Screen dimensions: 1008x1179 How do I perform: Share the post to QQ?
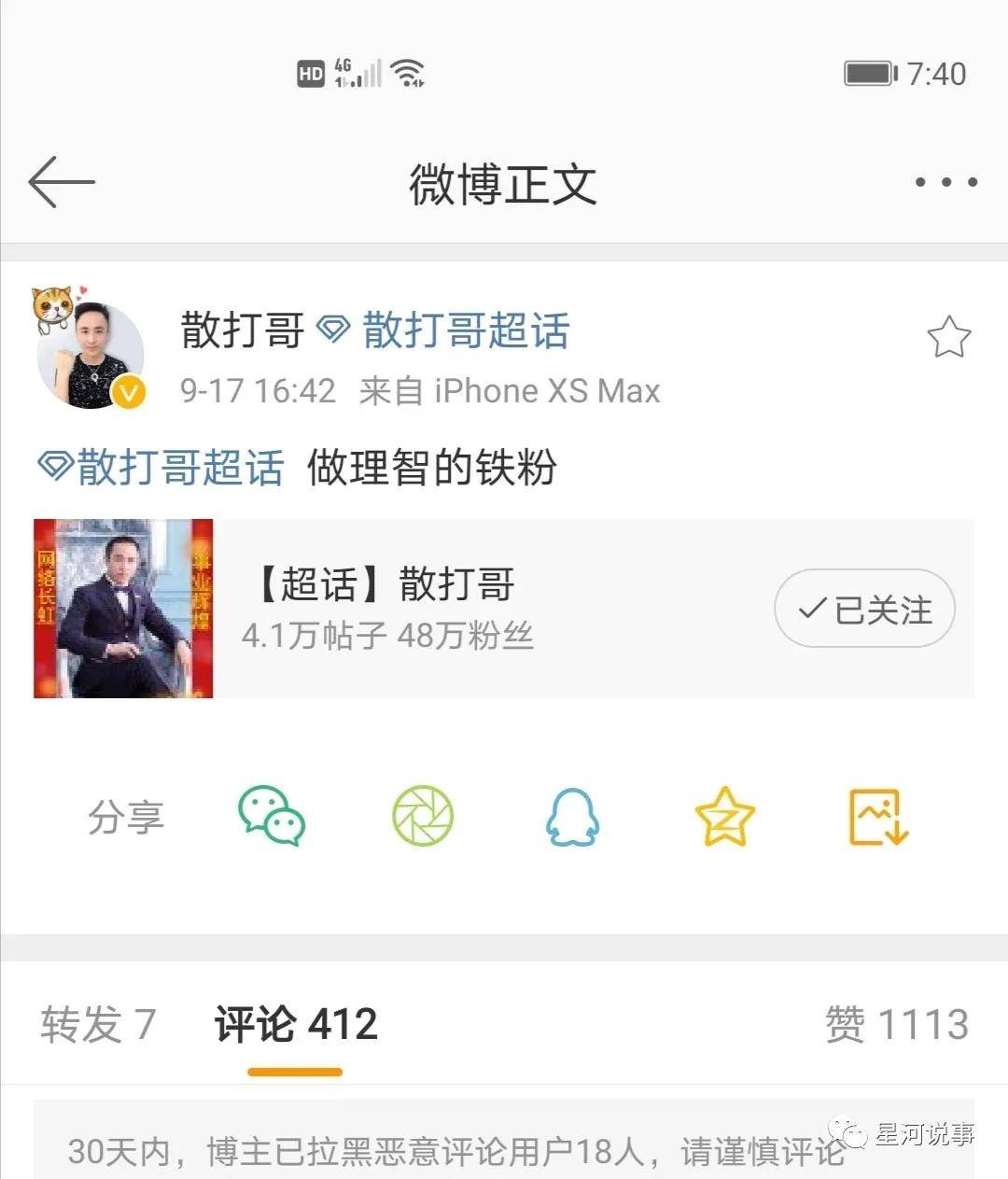tap(572, 817)
